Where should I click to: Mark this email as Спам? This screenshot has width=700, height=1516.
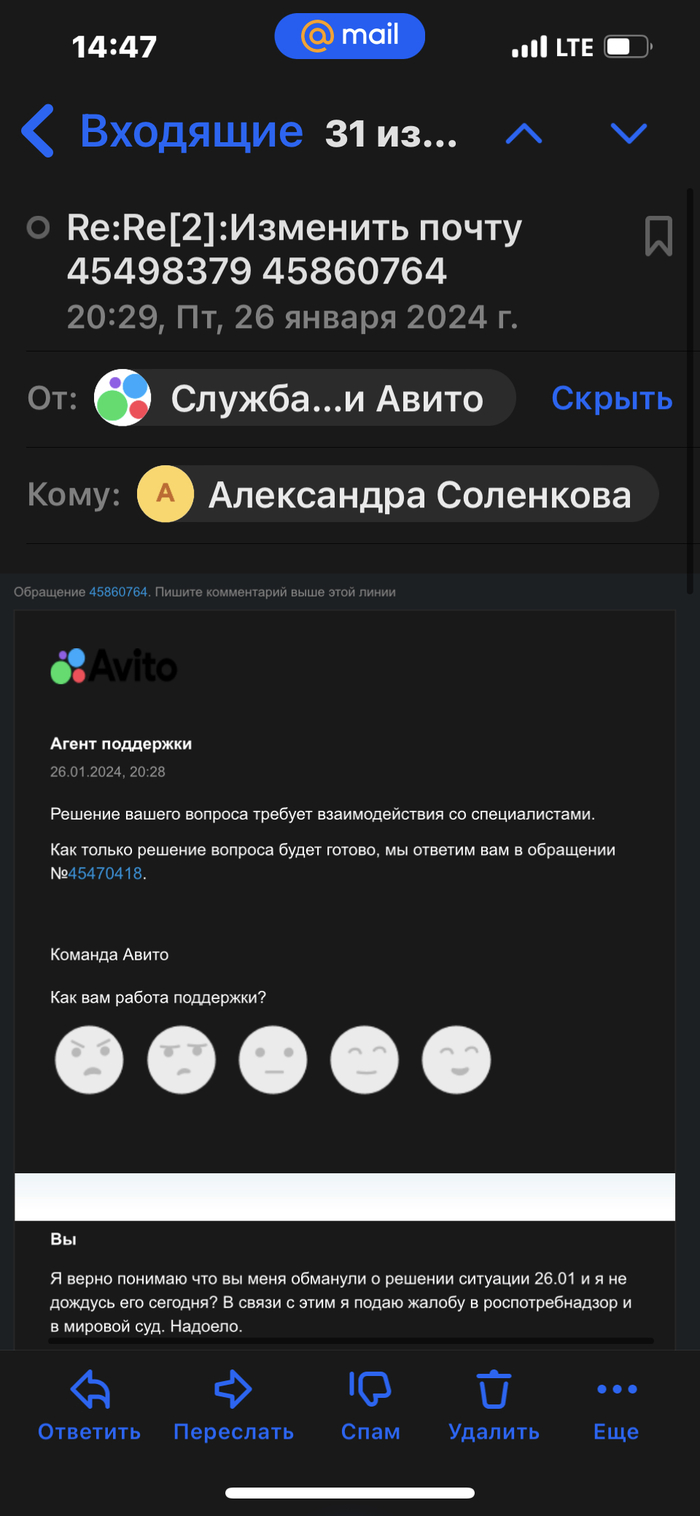point(370,1405)
